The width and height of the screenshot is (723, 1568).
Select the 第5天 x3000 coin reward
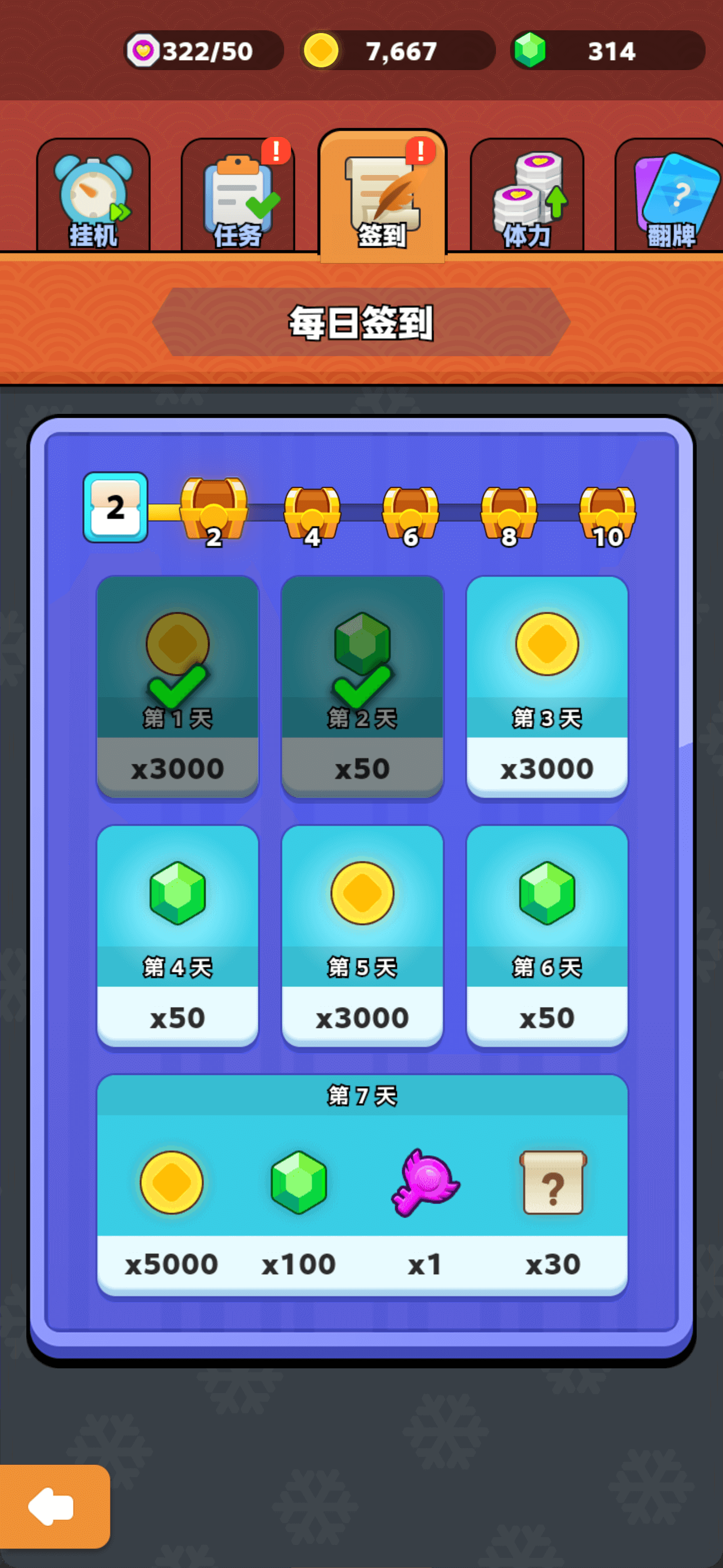(362, 935)
